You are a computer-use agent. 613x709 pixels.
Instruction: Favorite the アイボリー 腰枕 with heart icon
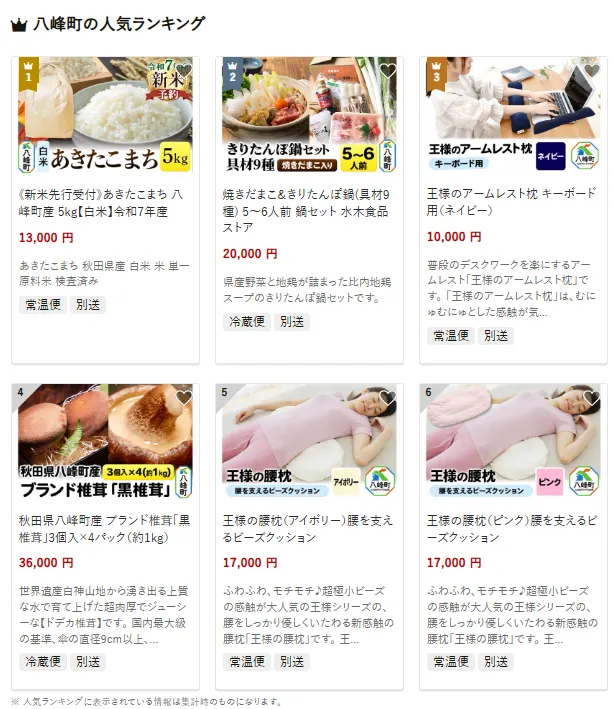(x=388, y=398)
